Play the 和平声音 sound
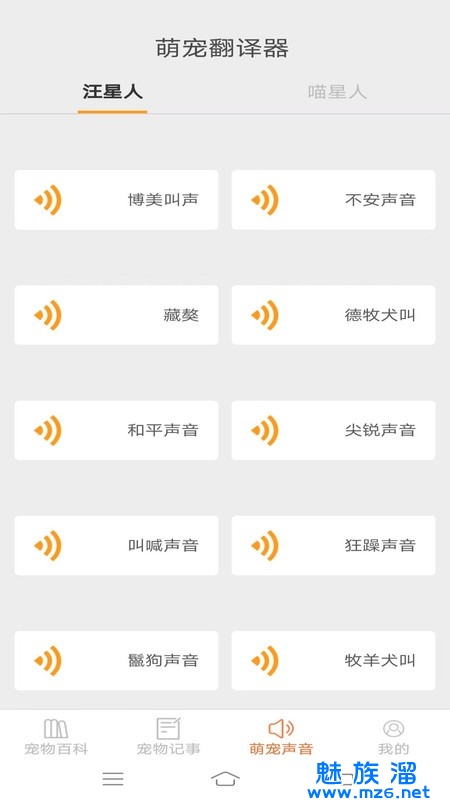 (116, 430)
